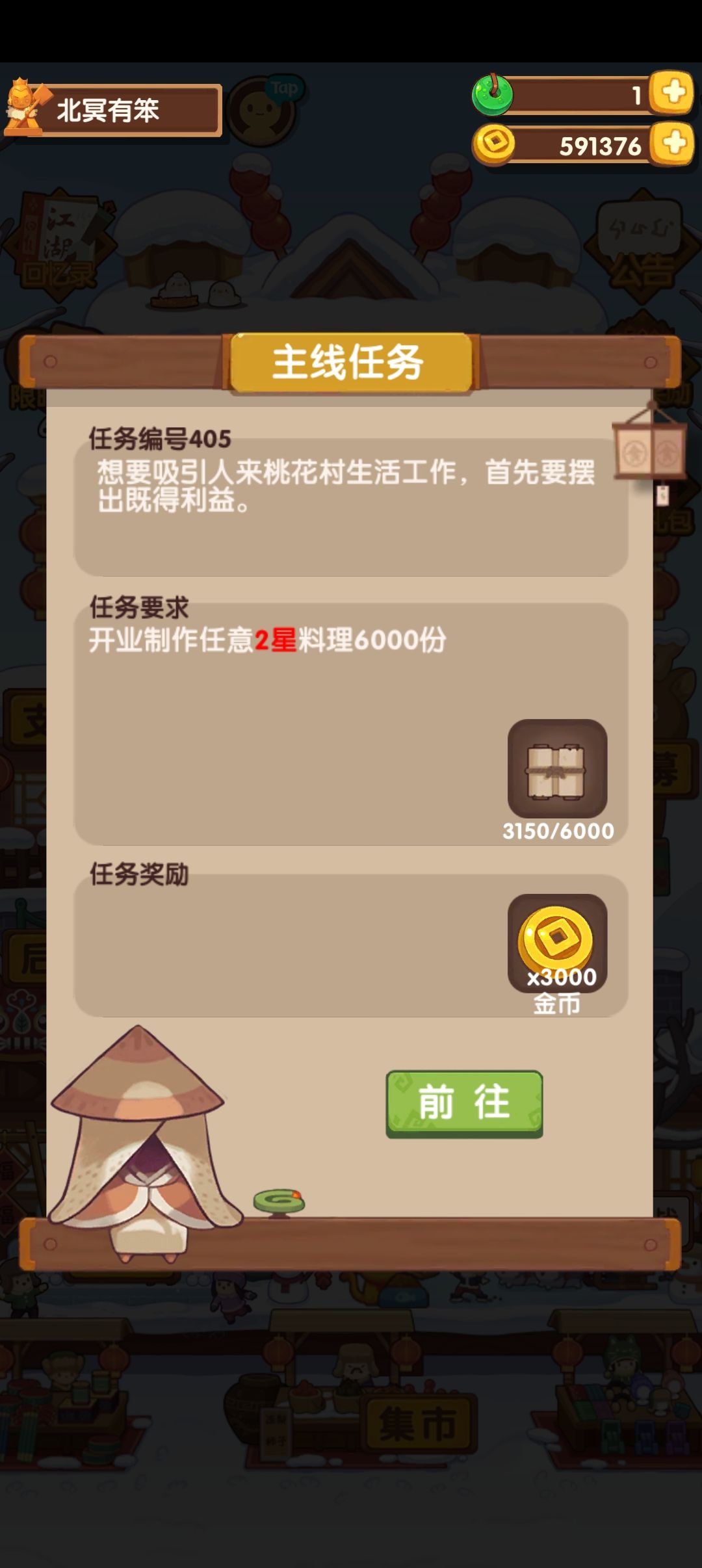The height and width of the screenshot is (1568, 702).
Task: Click the green cushion next to the NPC
Action: click(x=278, y=1200)
